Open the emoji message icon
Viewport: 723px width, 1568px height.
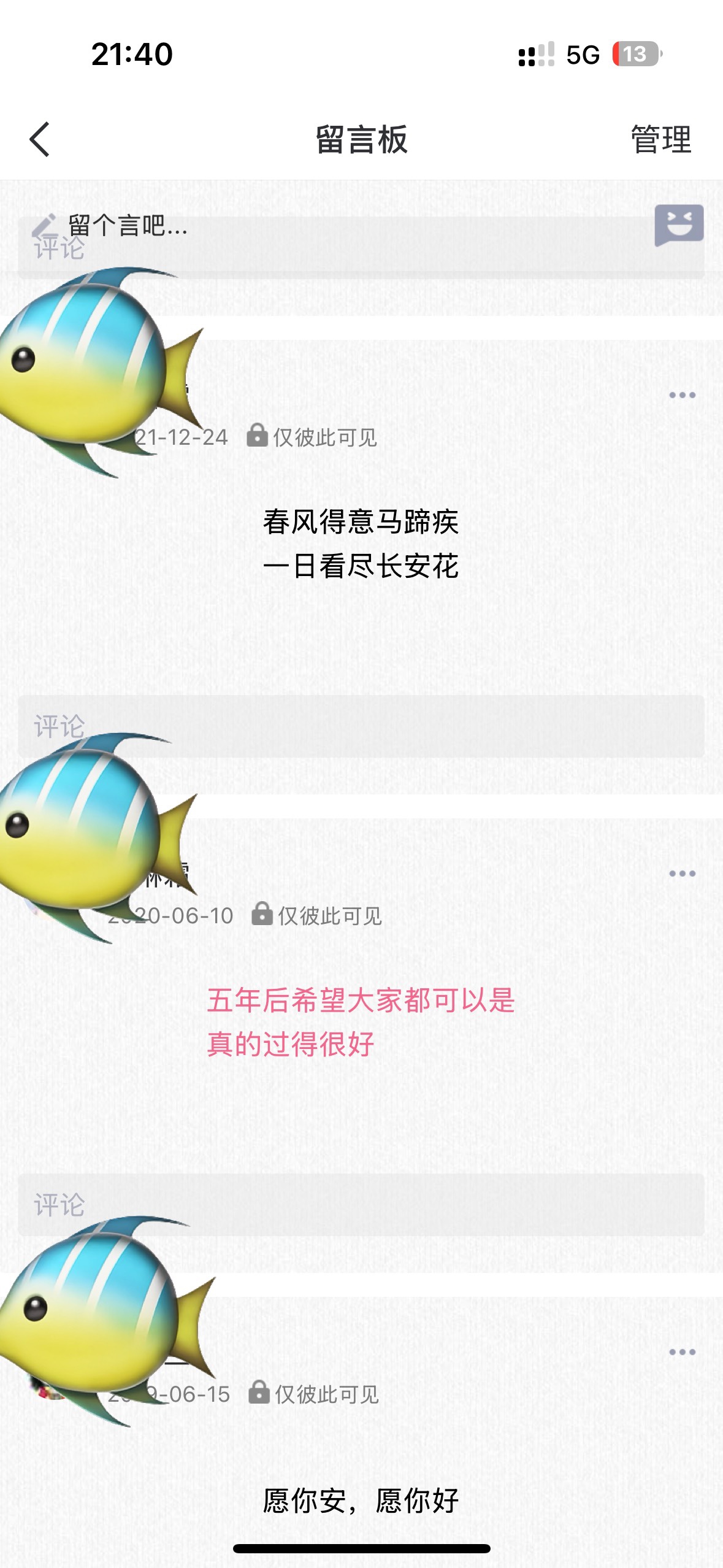click(679, 225)
